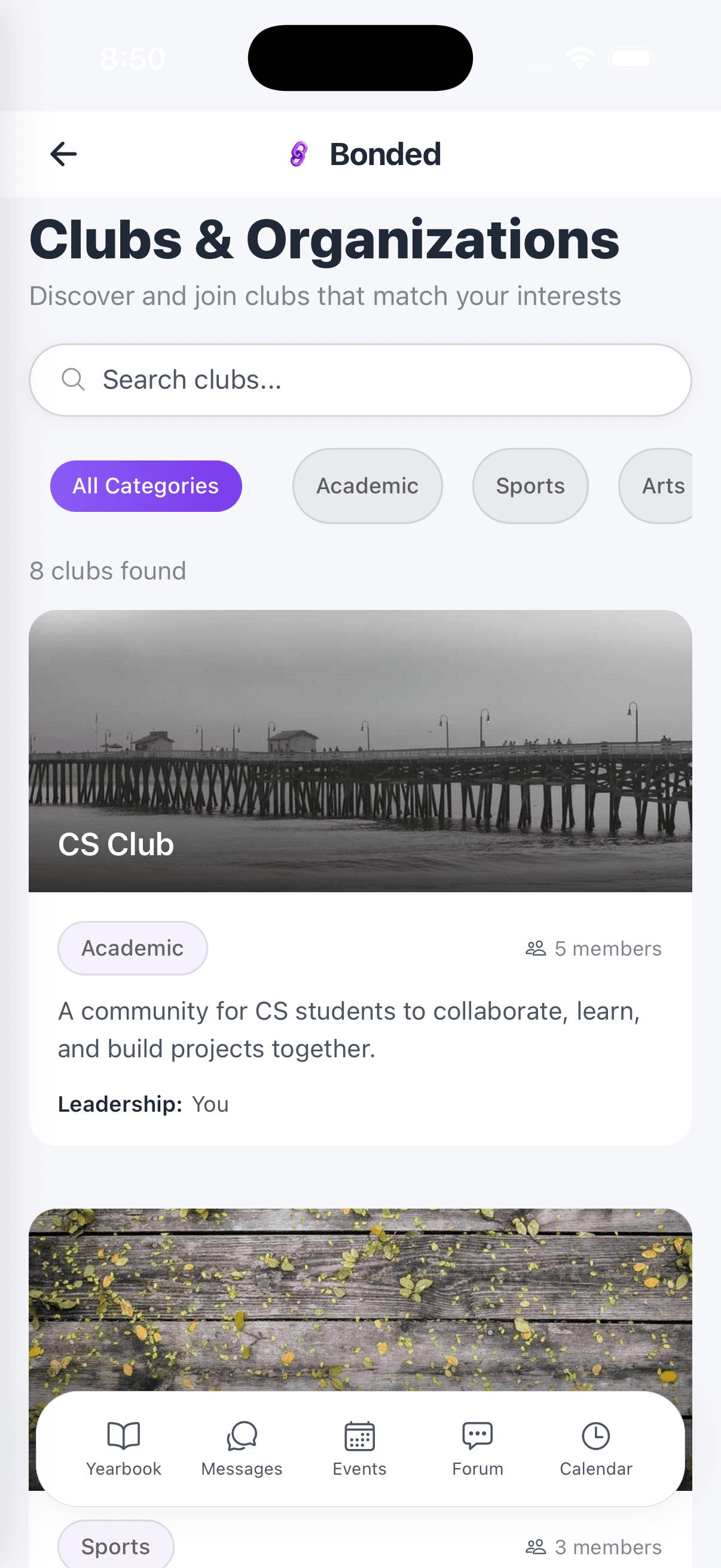Screen dimensions: 721x1568
Task: Click the Search clubs input field
Action: tap(360, 379)
